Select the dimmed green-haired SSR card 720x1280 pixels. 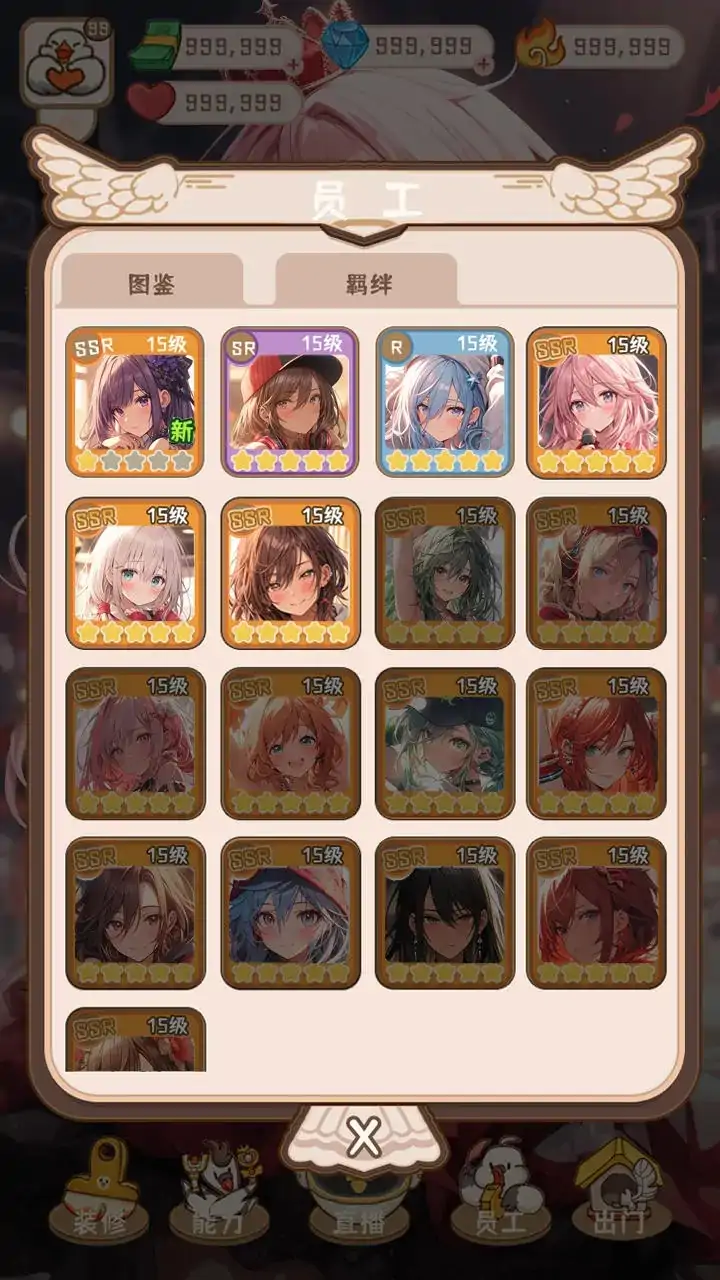(445, 572)
